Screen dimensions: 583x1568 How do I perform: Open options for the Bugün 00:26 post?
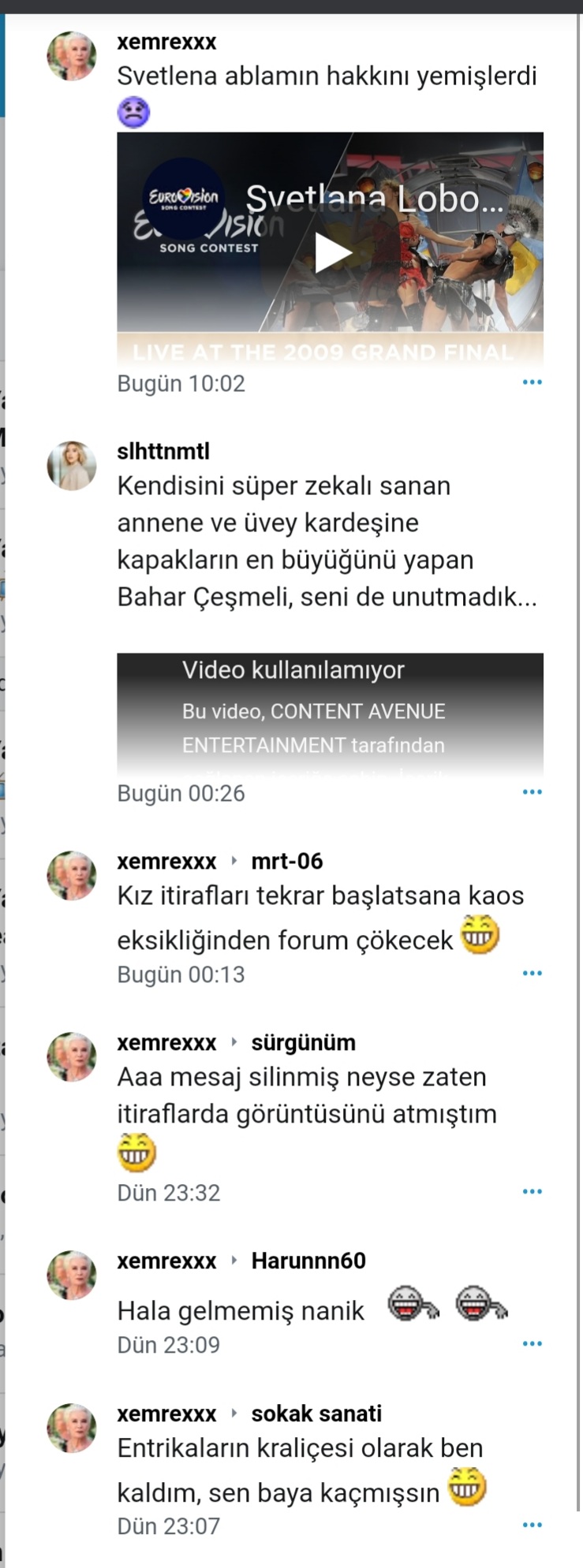coord(532,791)
